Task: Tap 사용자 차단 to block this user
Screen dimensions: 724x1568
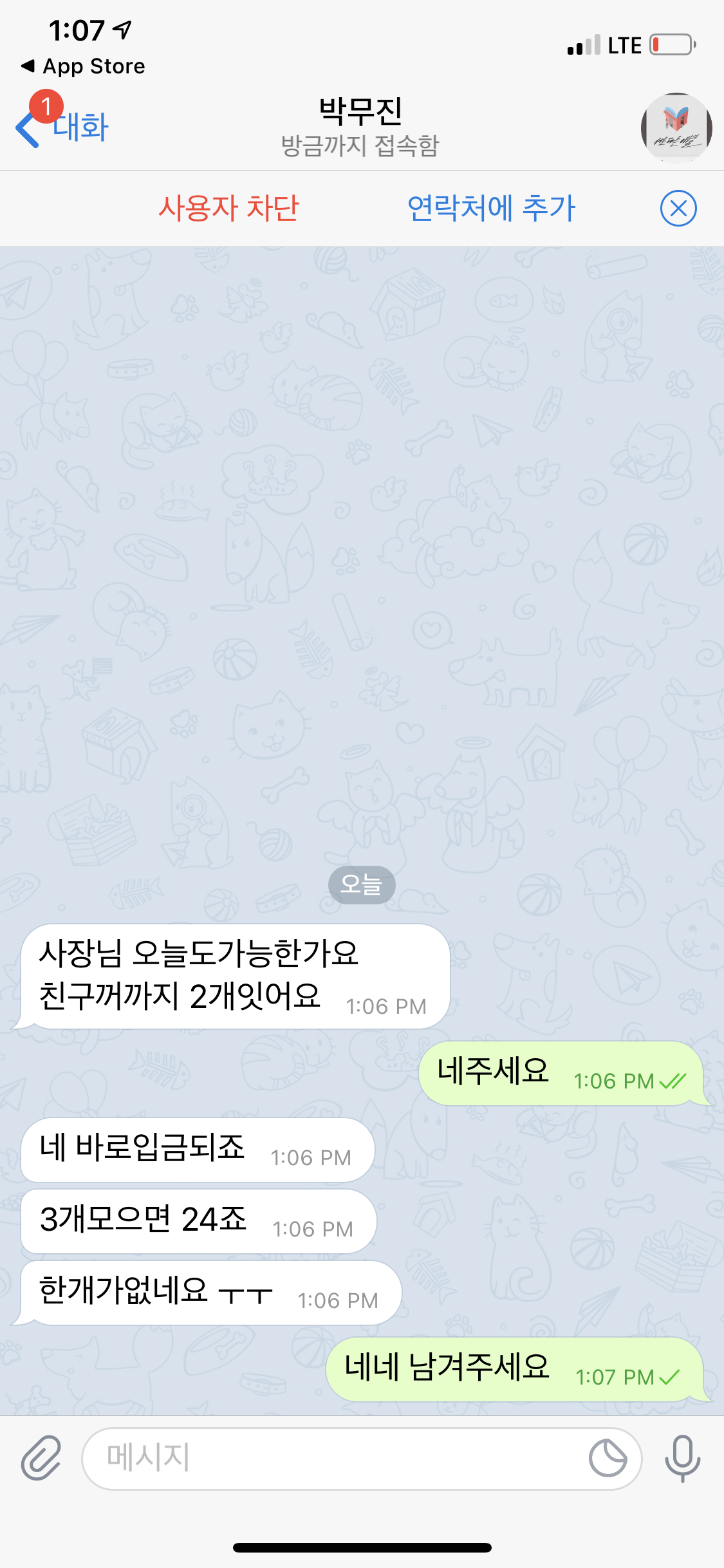Action: click(x=229, y=208)
